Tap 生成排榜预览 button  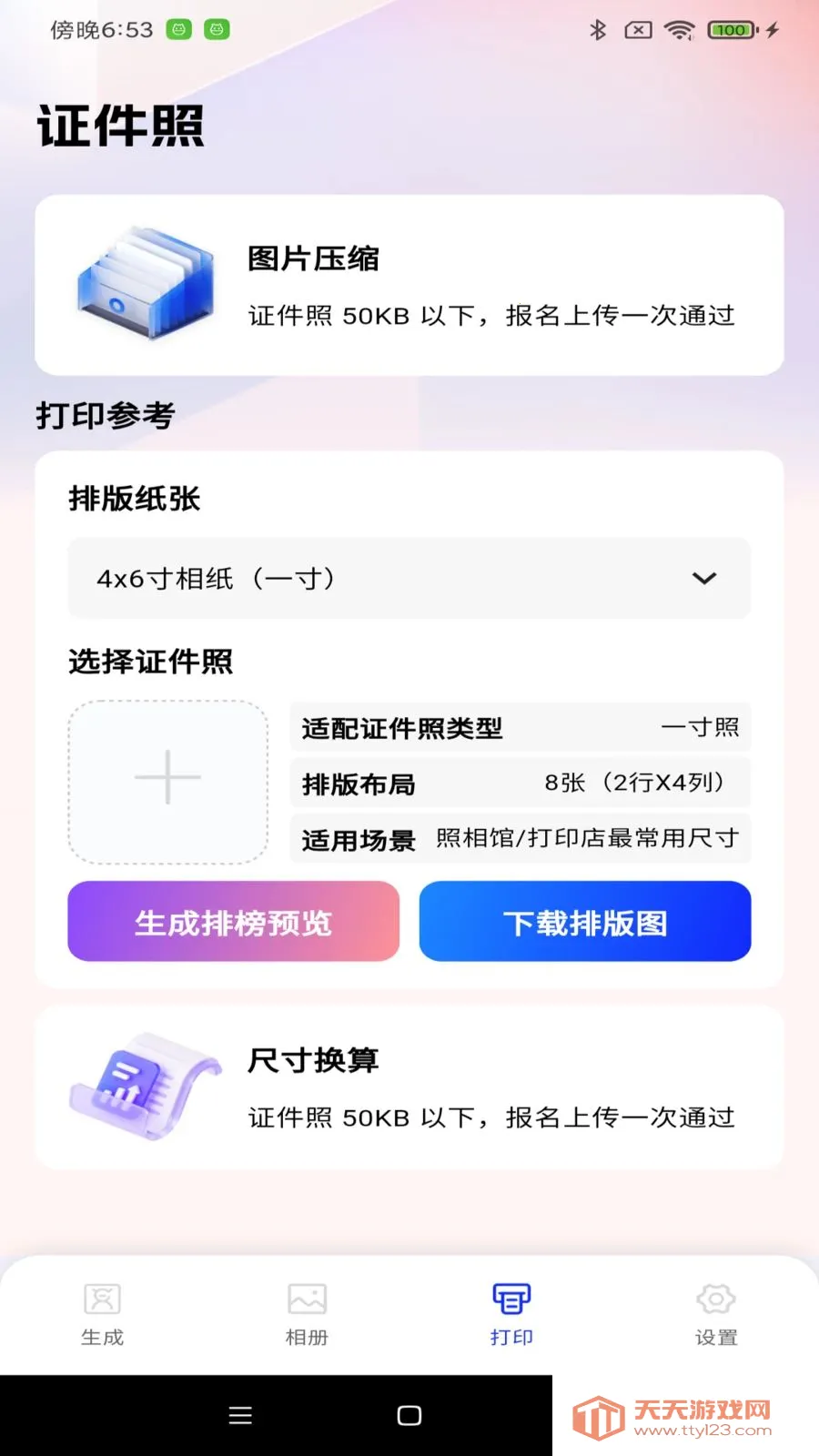point(233,922)
